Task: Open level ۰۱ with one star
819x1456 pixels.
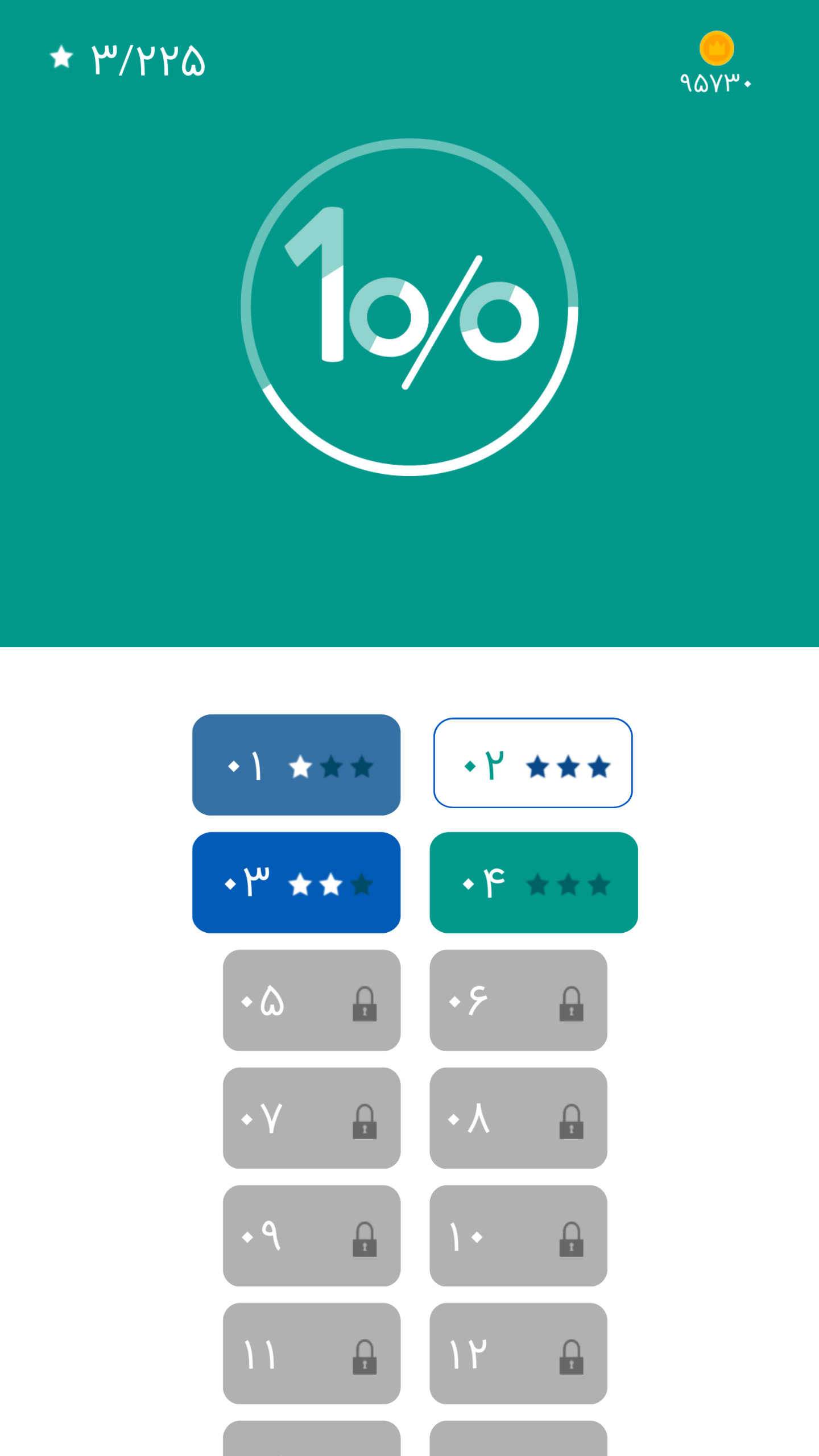Action: (296, 765)
